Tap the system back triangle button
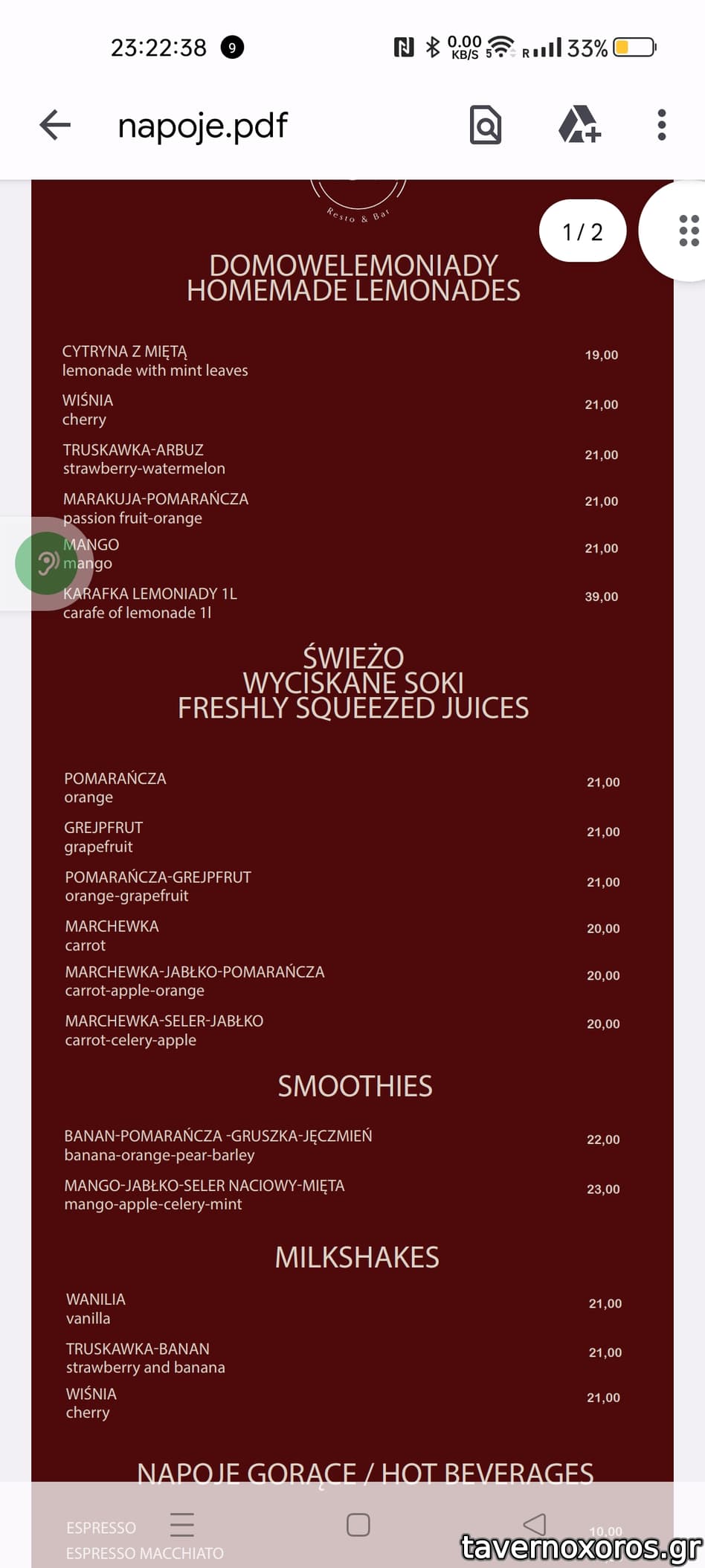 (x=535, y=1524)
